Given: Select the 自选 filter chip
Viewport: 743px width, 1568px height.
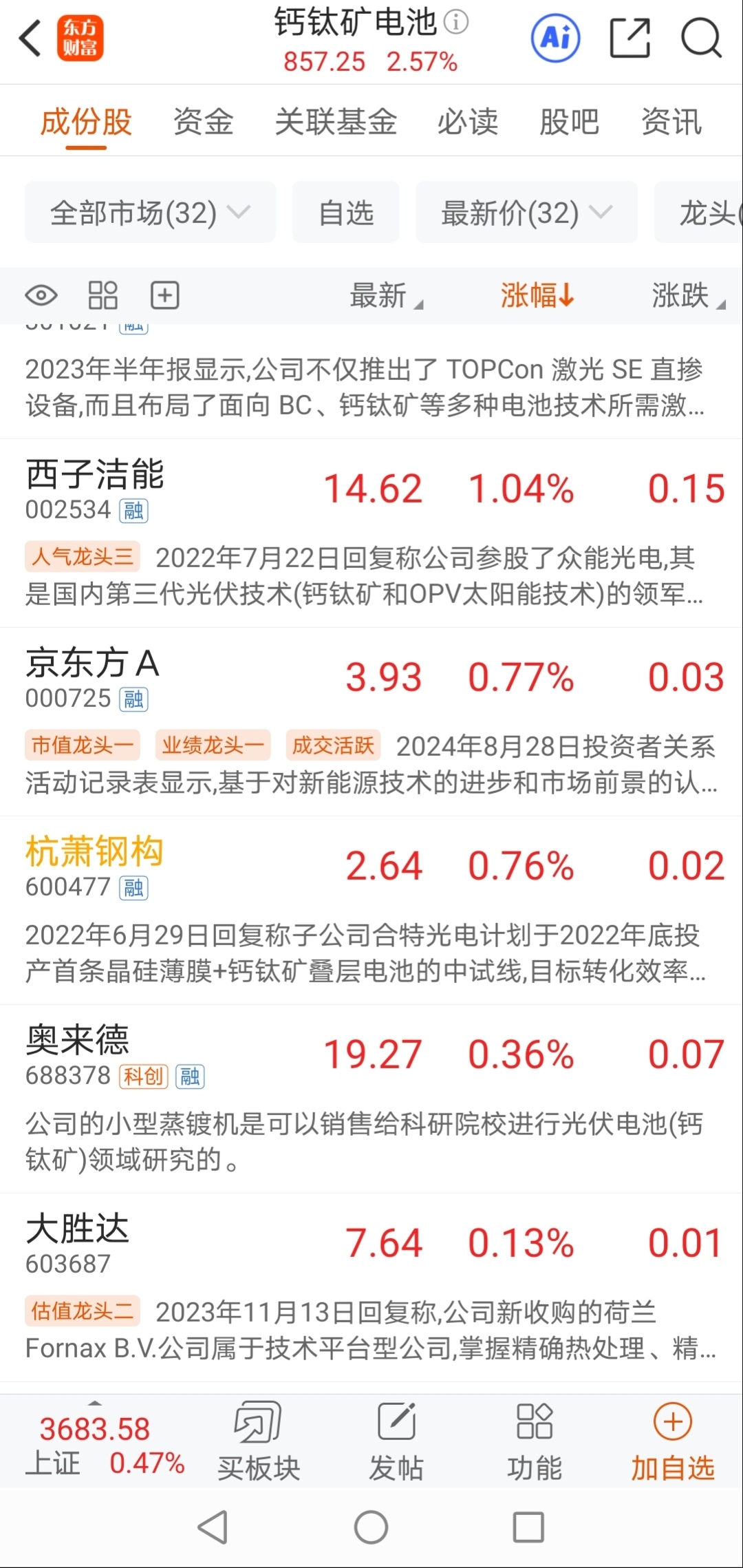Looking at the screenshot, I should pyautogui.click(x=345, y=212).
